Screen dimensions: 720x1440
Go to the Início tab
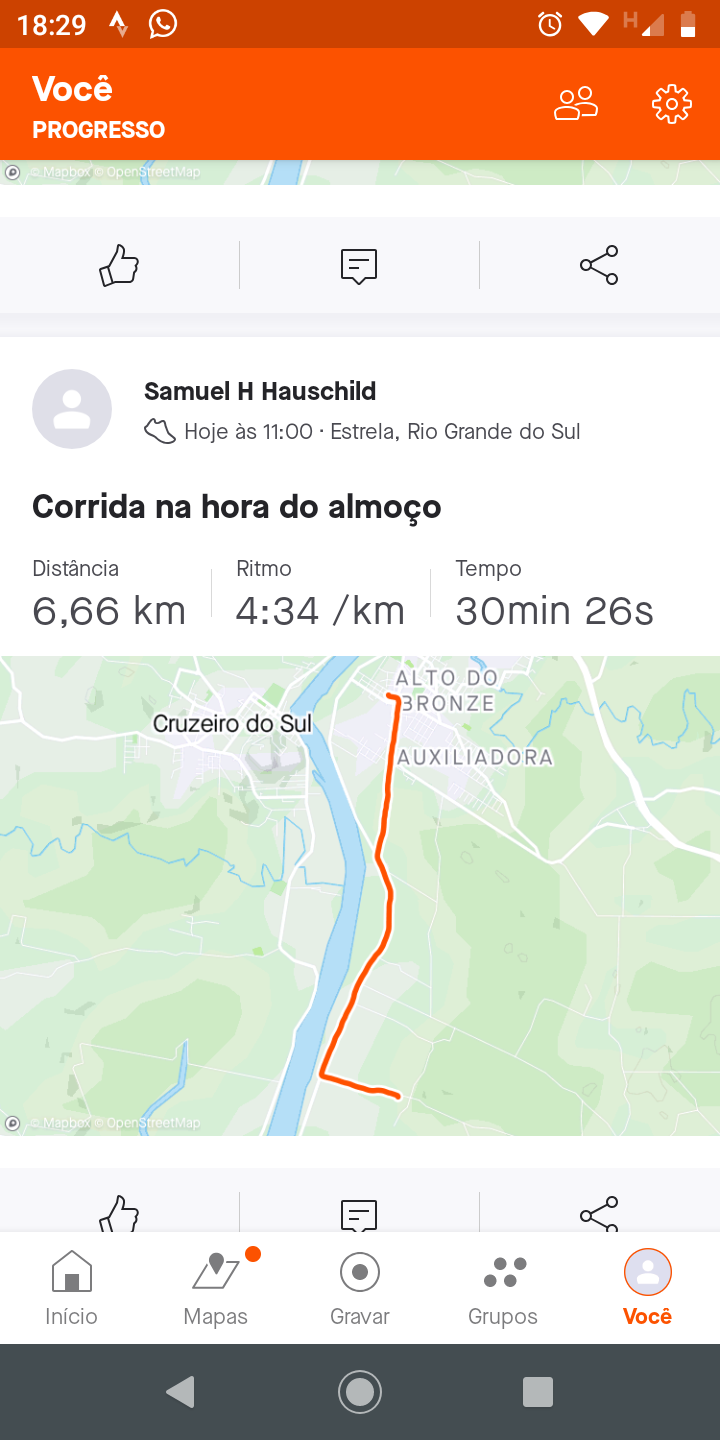pyautogui.click(x=72, y=1288)
